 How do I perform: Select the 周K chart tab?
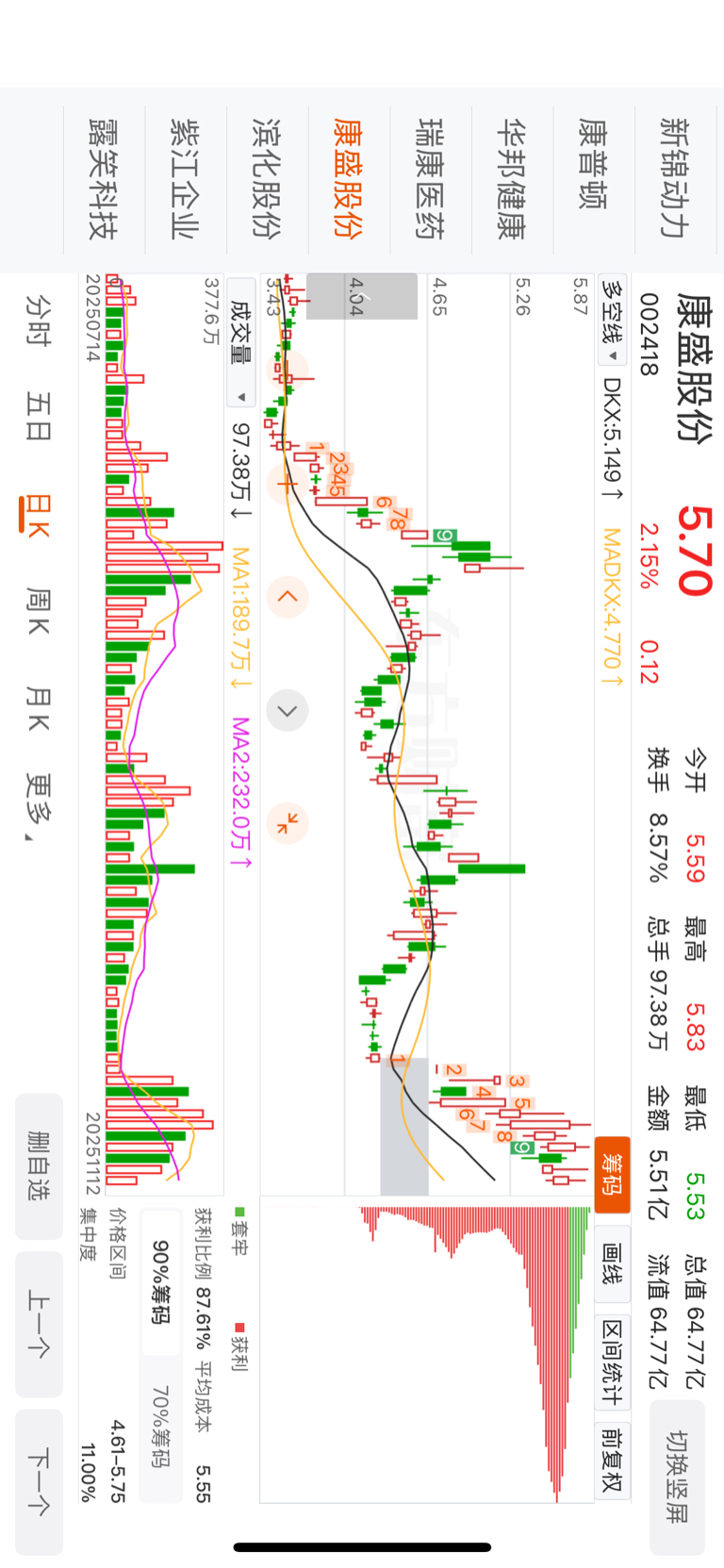[39, 611]
